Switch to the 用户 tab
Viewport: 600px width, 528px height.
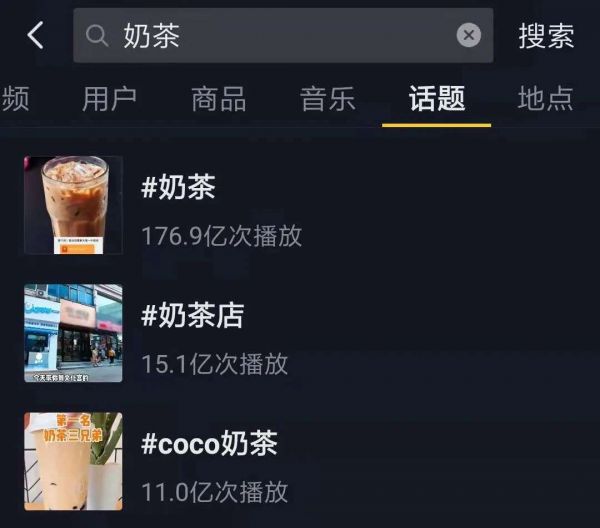pyautogui.click(x=109, y=98)
